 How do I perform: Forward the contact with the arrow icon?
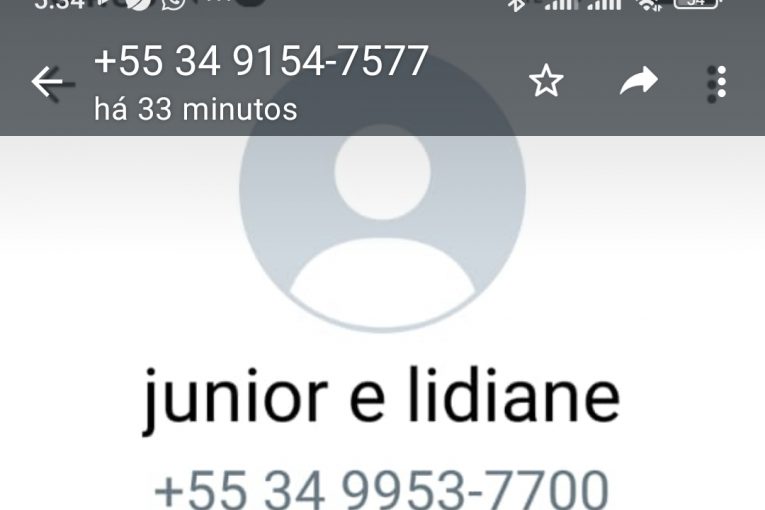(x=638, y=82)
